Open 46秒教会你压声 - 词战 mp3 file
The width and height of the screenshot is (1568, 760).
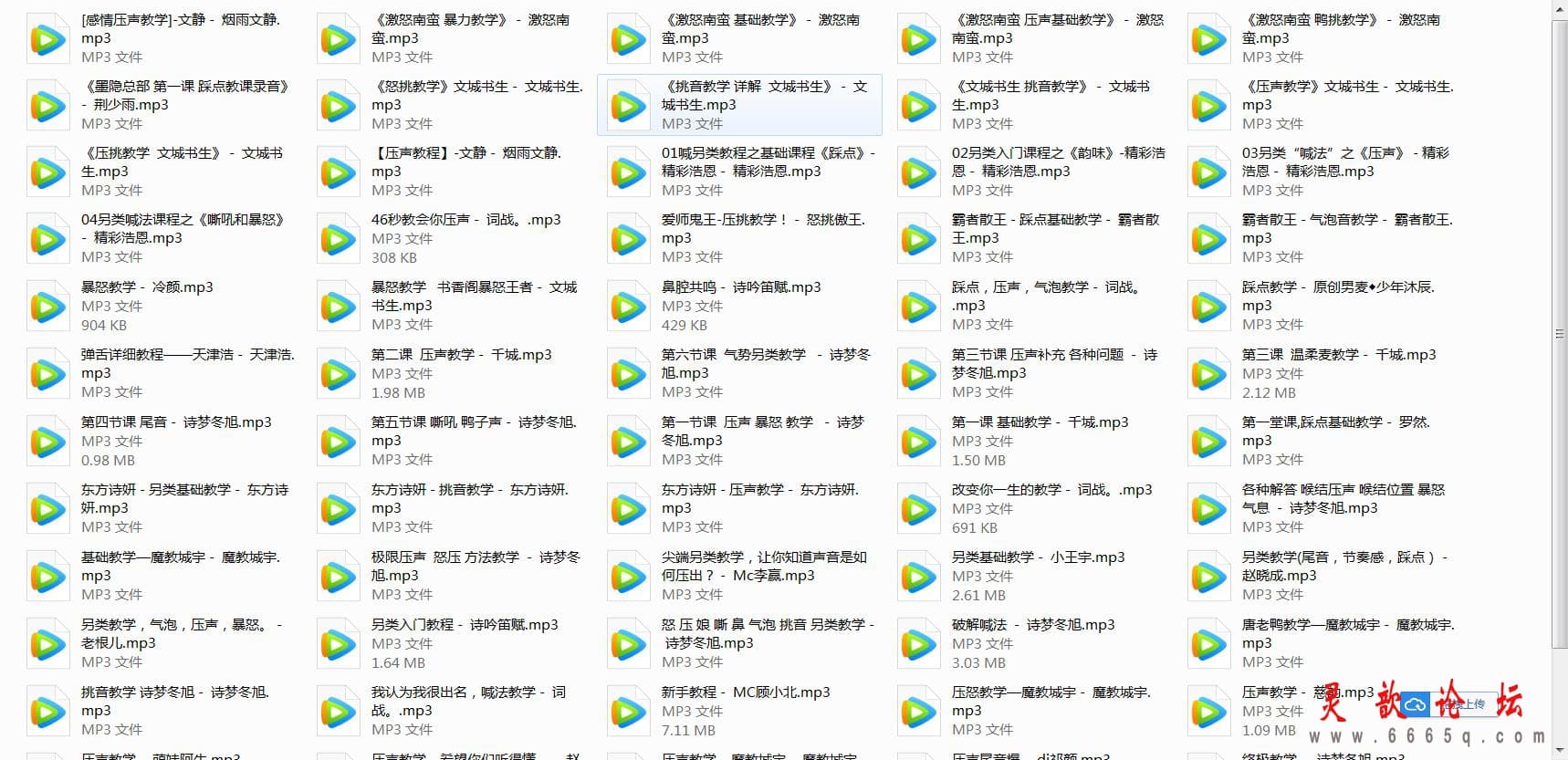coord(465,220)
